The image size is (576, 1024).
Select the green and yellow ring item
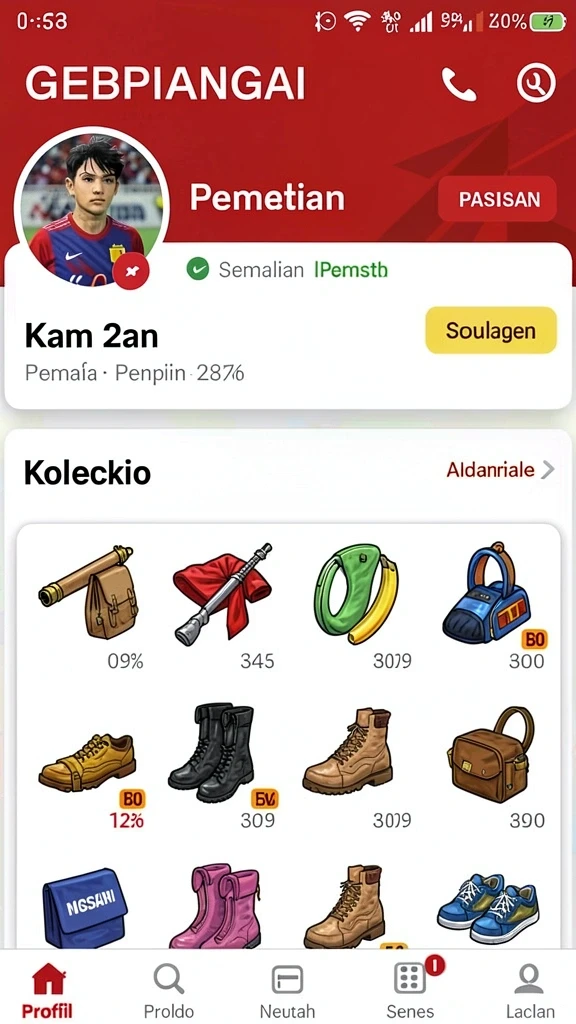[356, 594]
